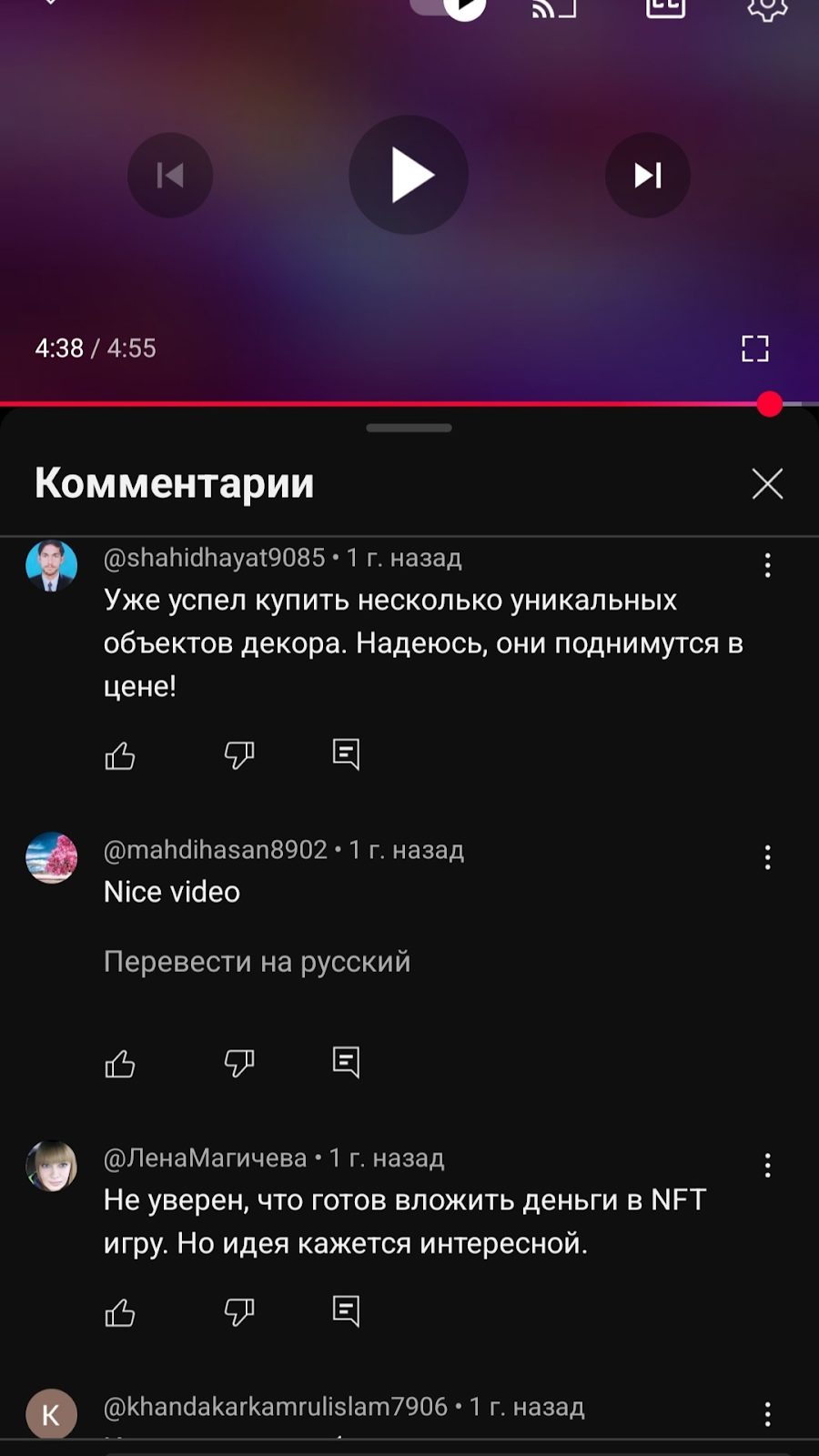Screen dimensions: 819x1456
Task: Open options for @ЛенаМагичева's comment
Action: pos(767,1166)
